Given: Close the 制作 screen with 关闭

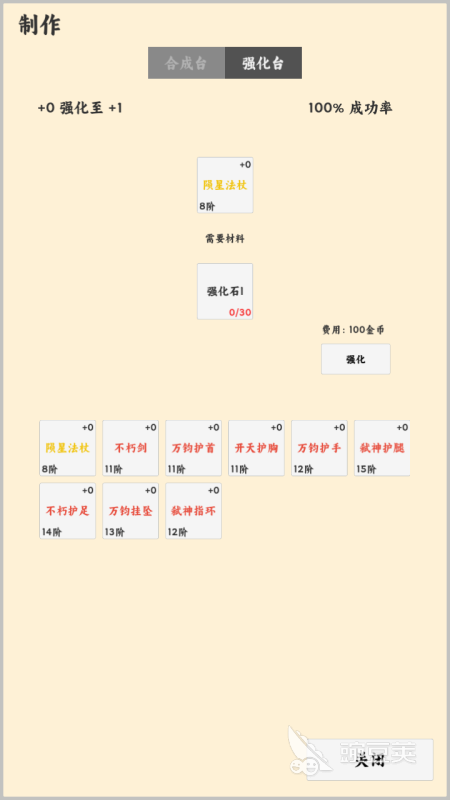Looking at the screenshot, I should [370, 760].
